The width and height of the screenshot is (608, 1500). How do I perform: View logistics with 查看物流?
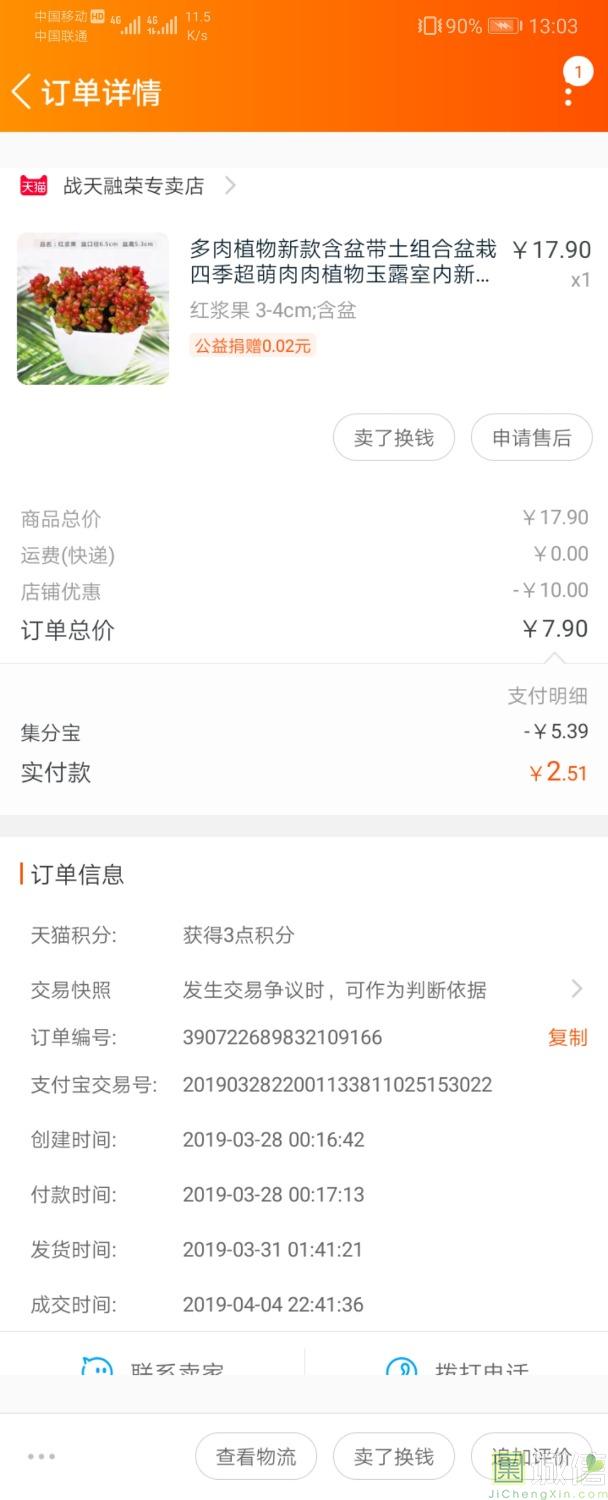[x=256, y=1457]
